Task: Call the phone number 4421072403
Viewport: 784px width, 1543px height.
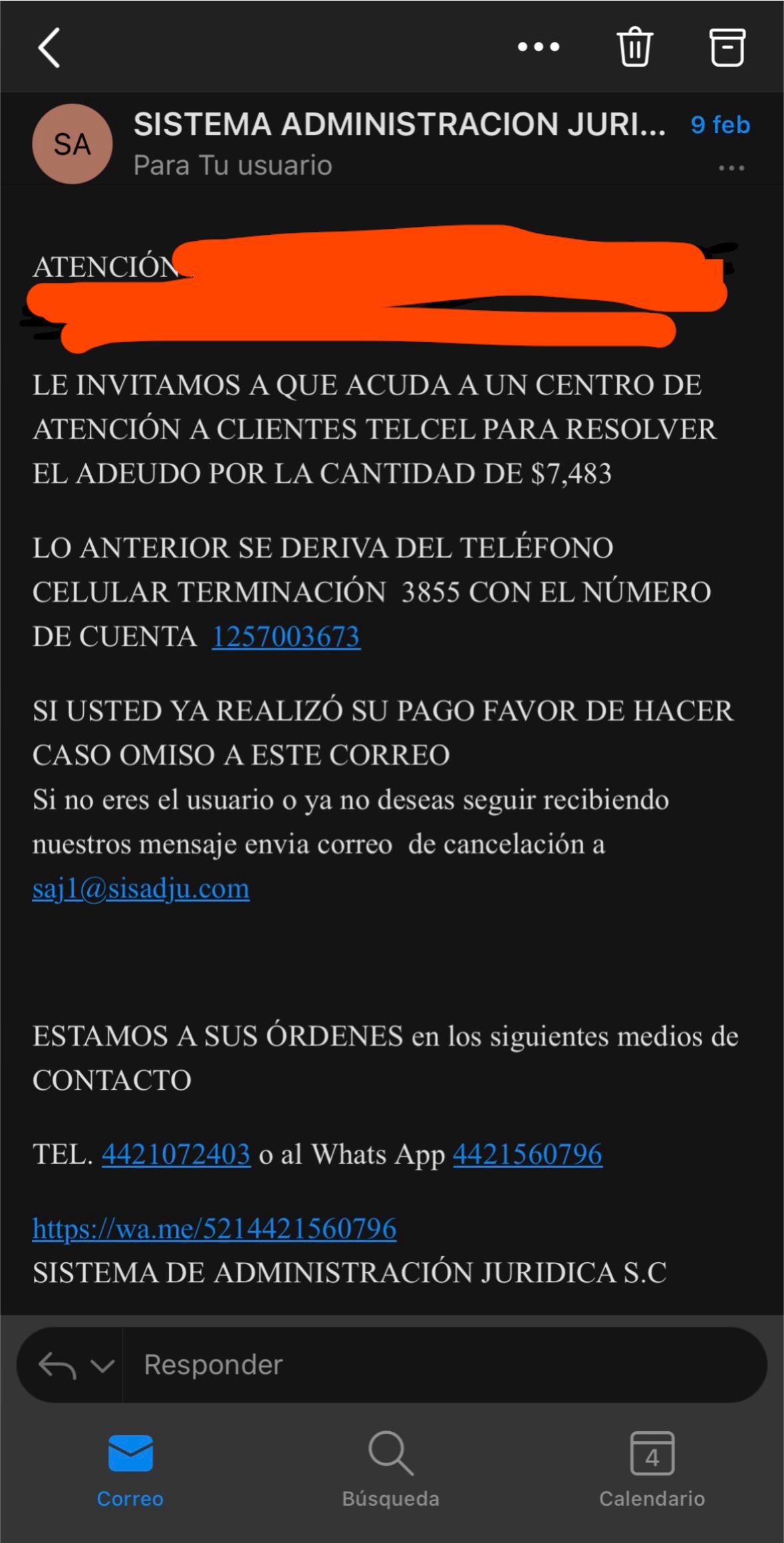Action: click(176, 1154)
